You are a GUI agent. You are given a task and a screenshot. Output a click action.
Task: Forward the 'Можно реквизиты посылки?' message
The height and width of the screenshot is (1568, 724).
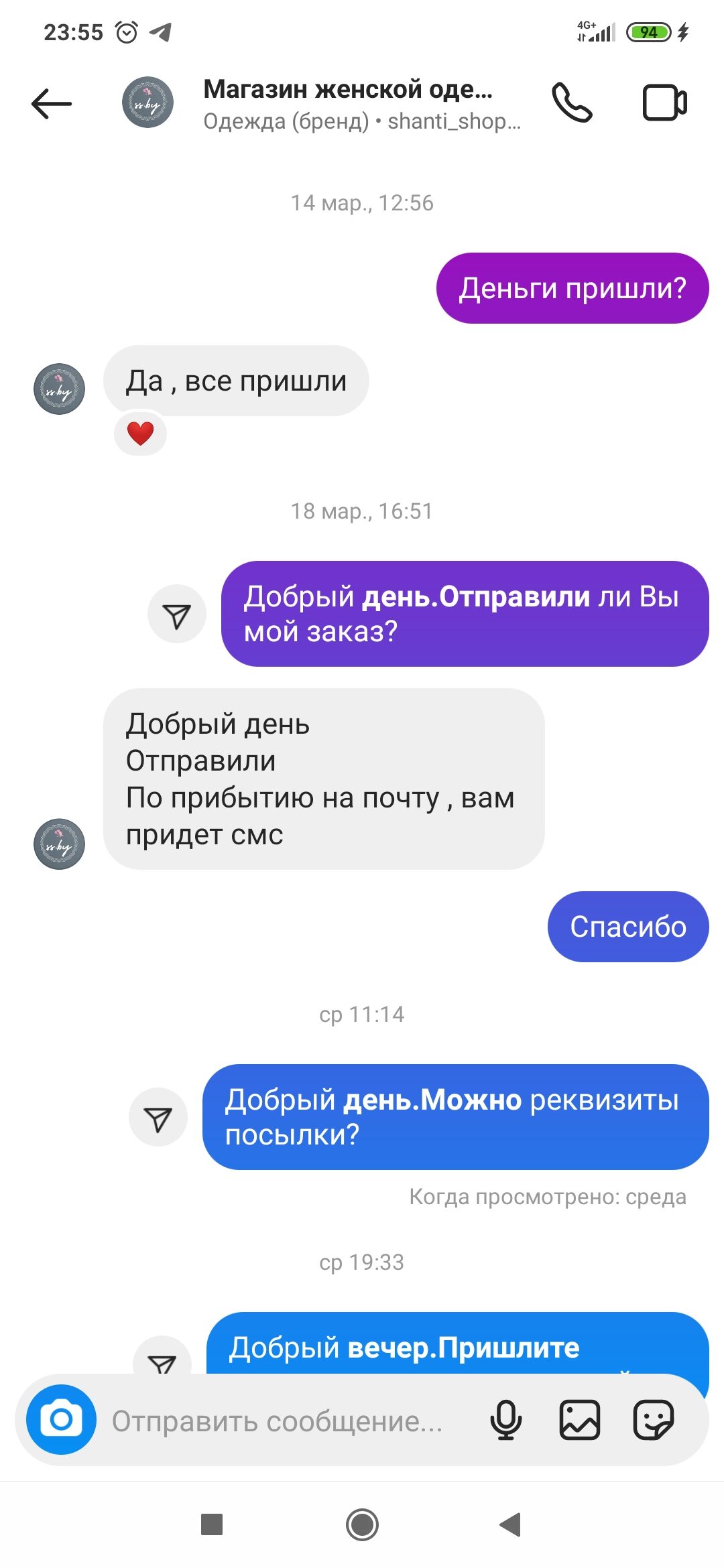[x=158, y=1117]
